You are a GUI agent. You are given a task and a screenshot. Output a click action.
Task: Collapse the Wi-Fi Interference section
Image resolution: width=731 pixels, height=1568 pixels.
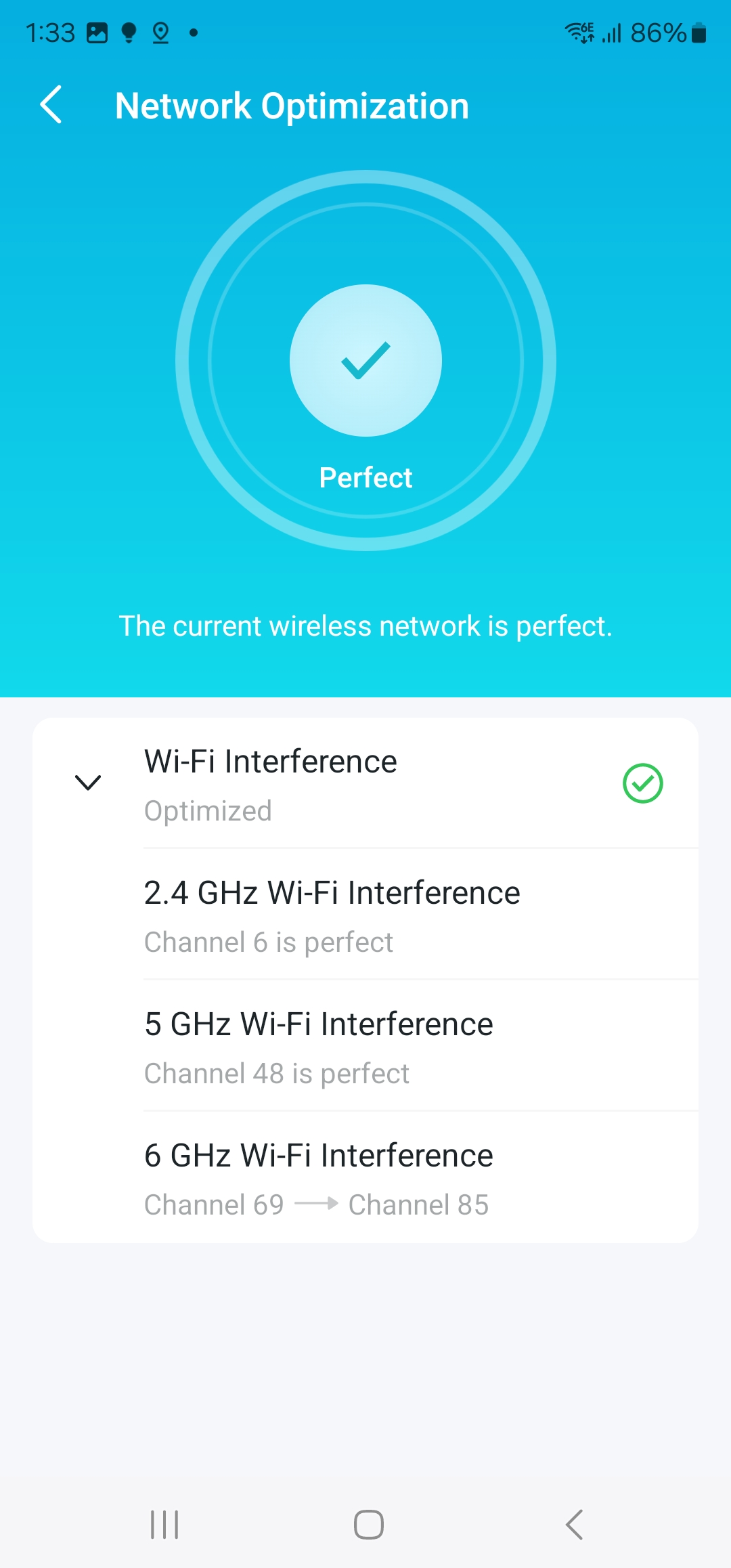pyautogui.click(x=88, y=783)
